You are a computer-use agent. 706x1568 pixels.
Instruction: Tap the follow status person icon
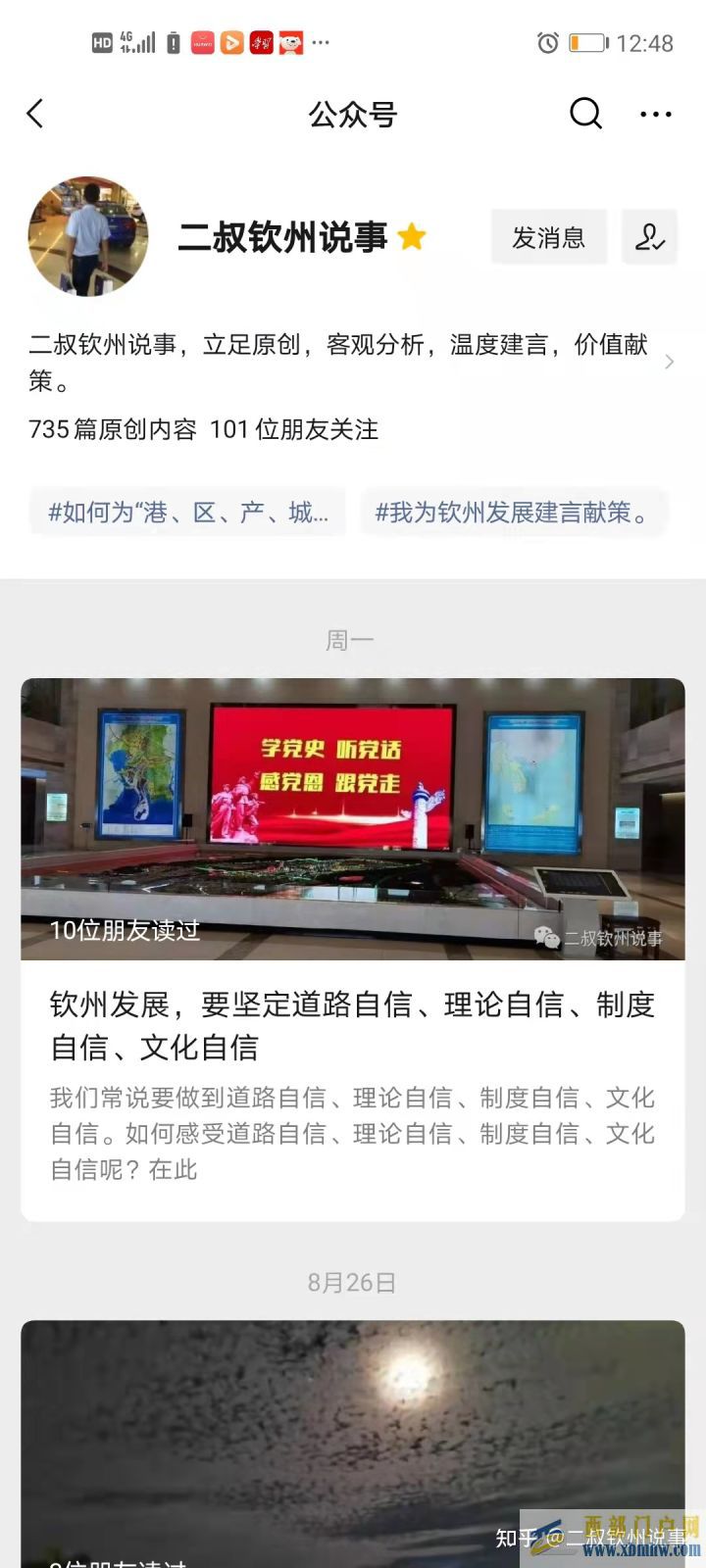649,237
